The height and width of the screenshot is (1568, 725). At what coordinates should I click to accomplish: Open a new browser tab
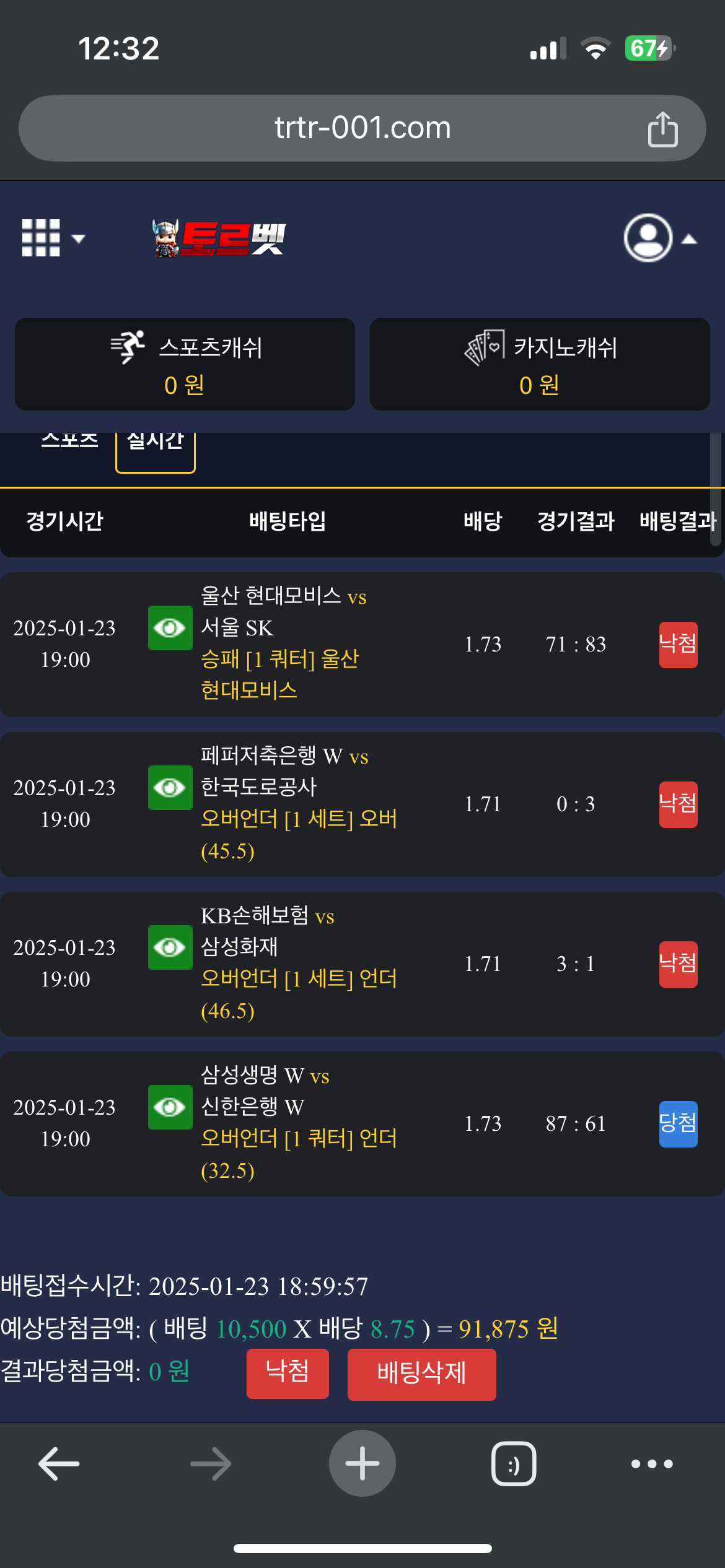tap(362, 1464)
